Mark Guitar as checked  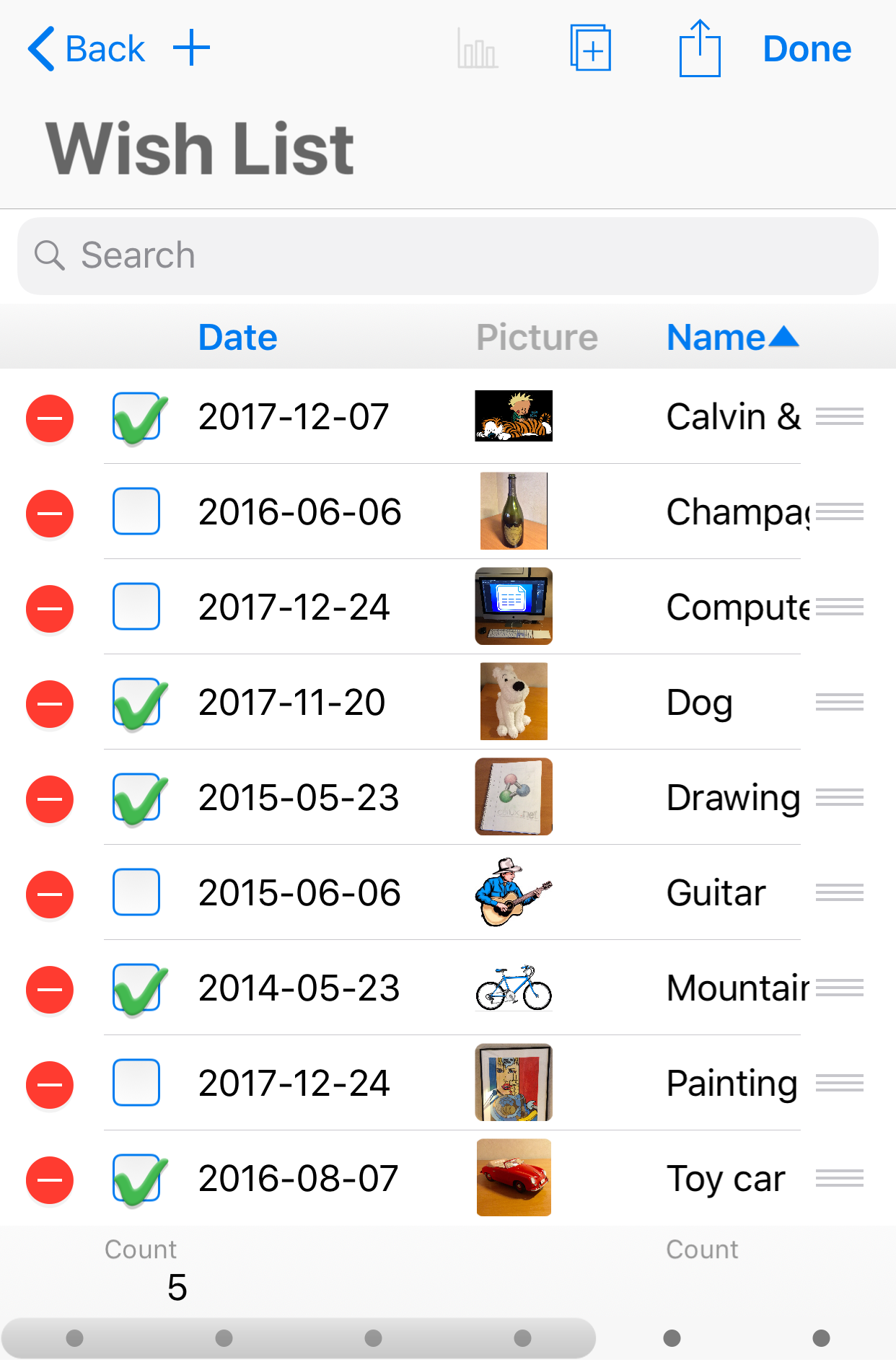pos(136,892)
